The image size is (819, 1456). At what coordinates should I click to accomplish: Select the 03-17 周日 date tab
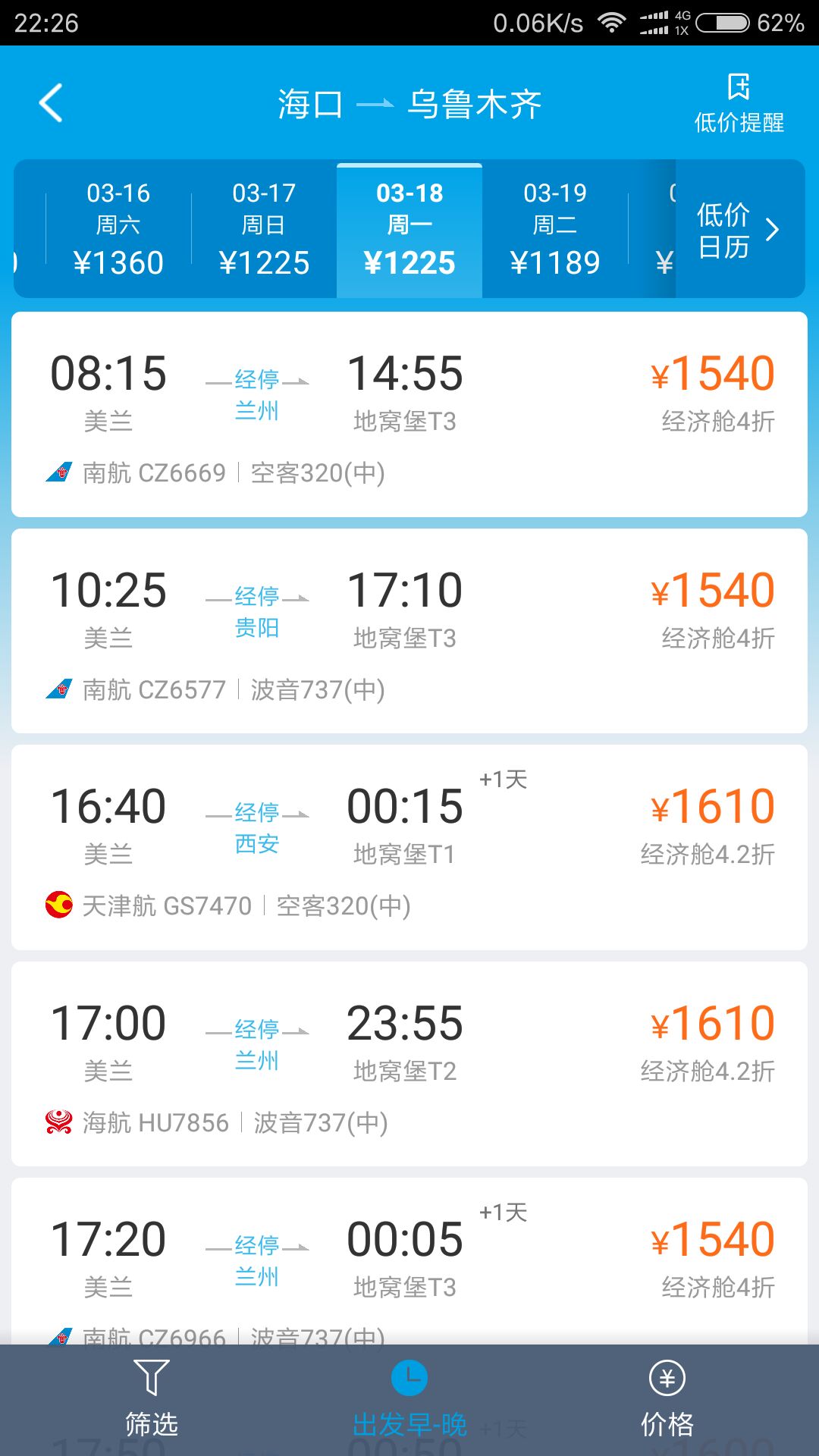(x=264, y=229)
